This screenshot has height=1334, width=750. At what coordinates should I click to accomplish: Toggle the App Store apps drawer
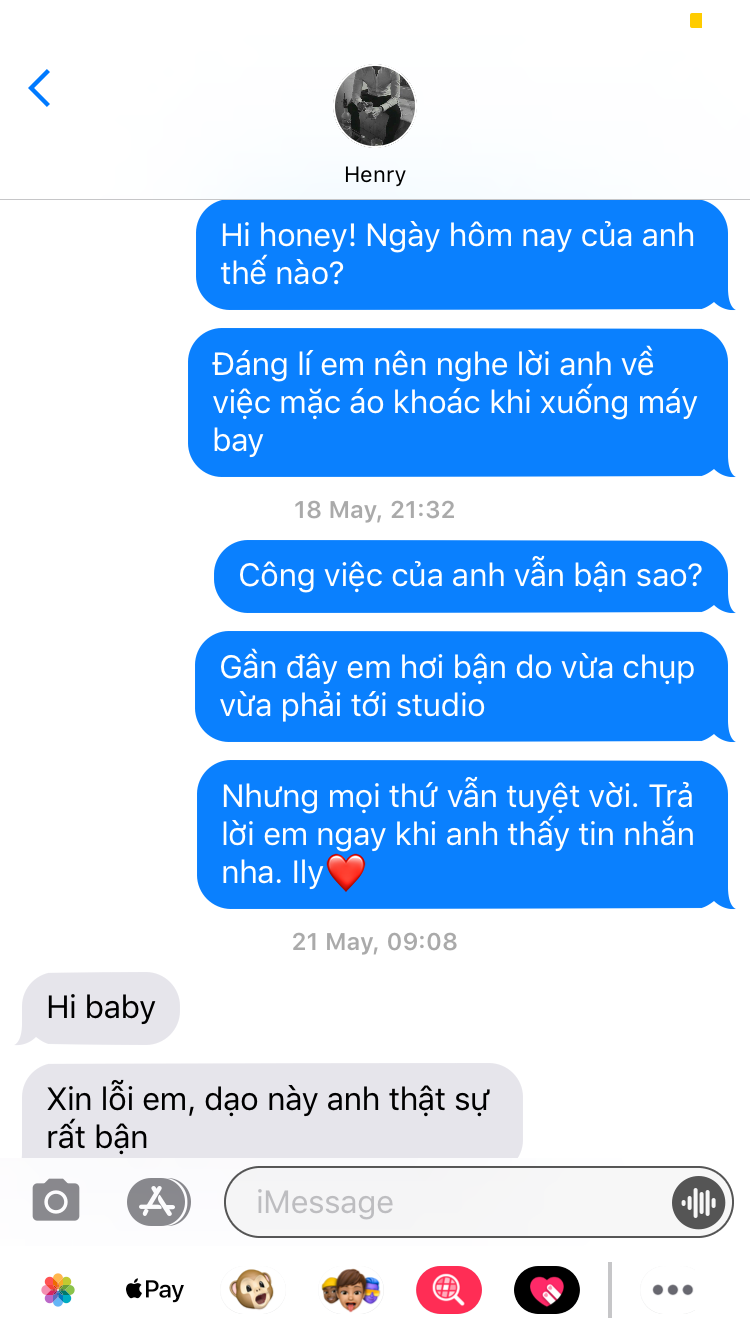158,1201
